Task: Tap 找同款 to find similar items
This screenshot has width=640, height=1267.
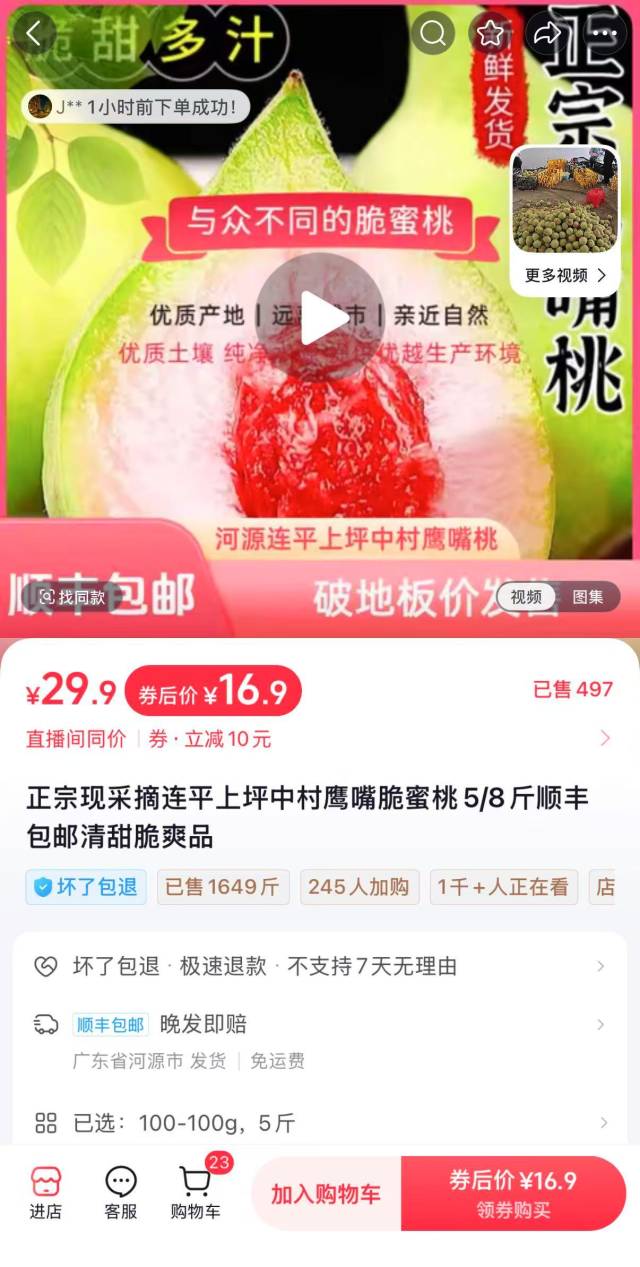Action: tap(70, 597)
